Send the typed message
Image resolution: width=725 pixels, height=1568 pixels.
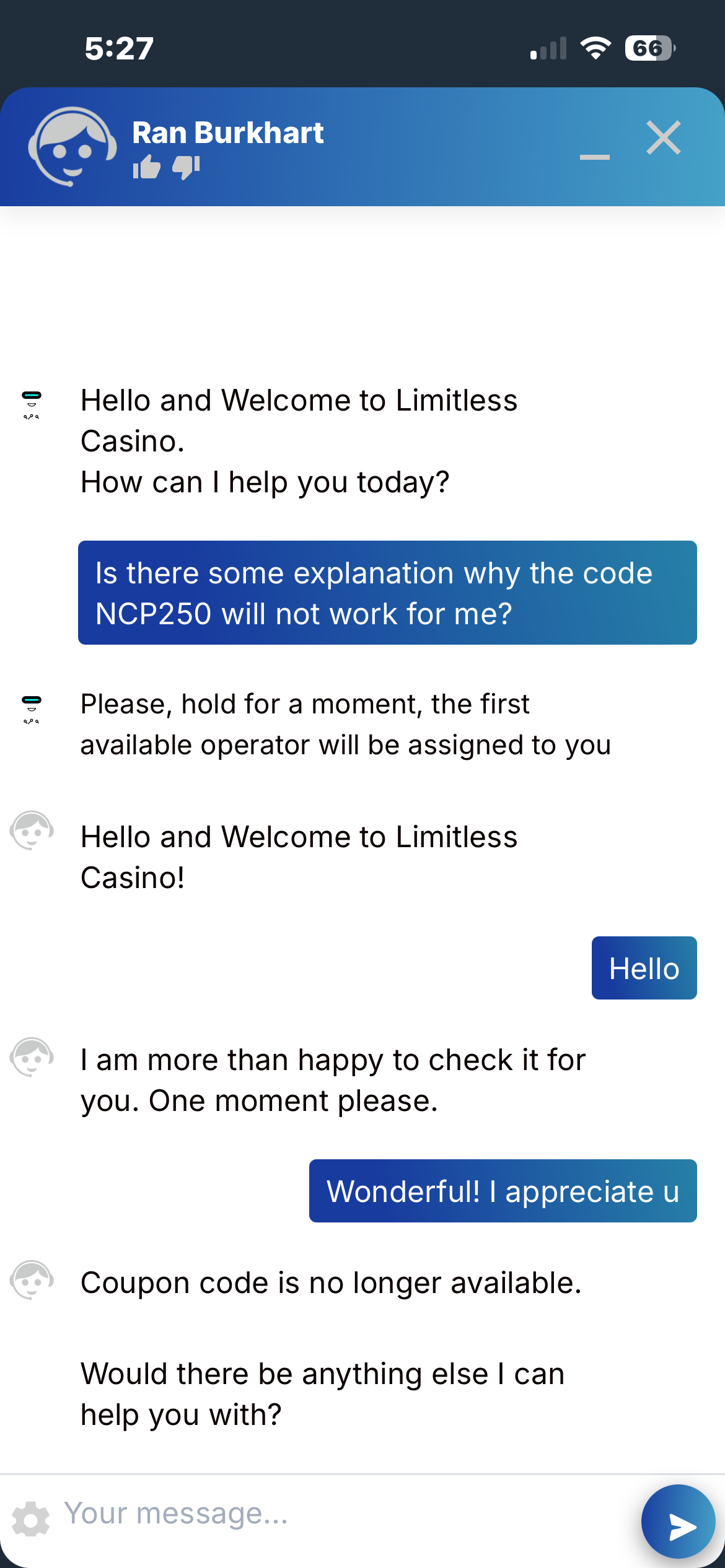pos(680,1523)
